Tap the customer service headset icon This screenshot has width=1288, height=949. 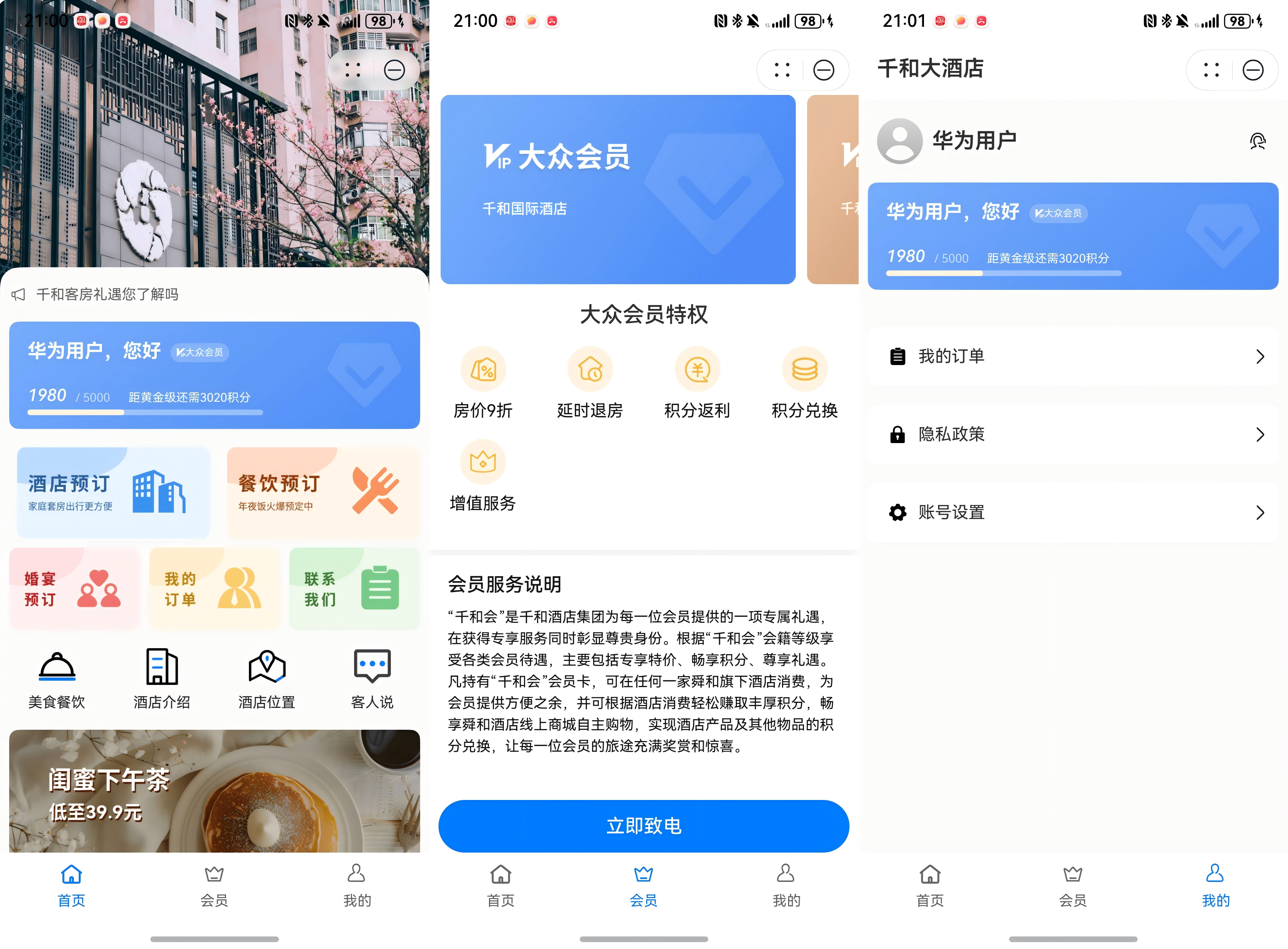pyautogui.click(x=1258, y=141)
